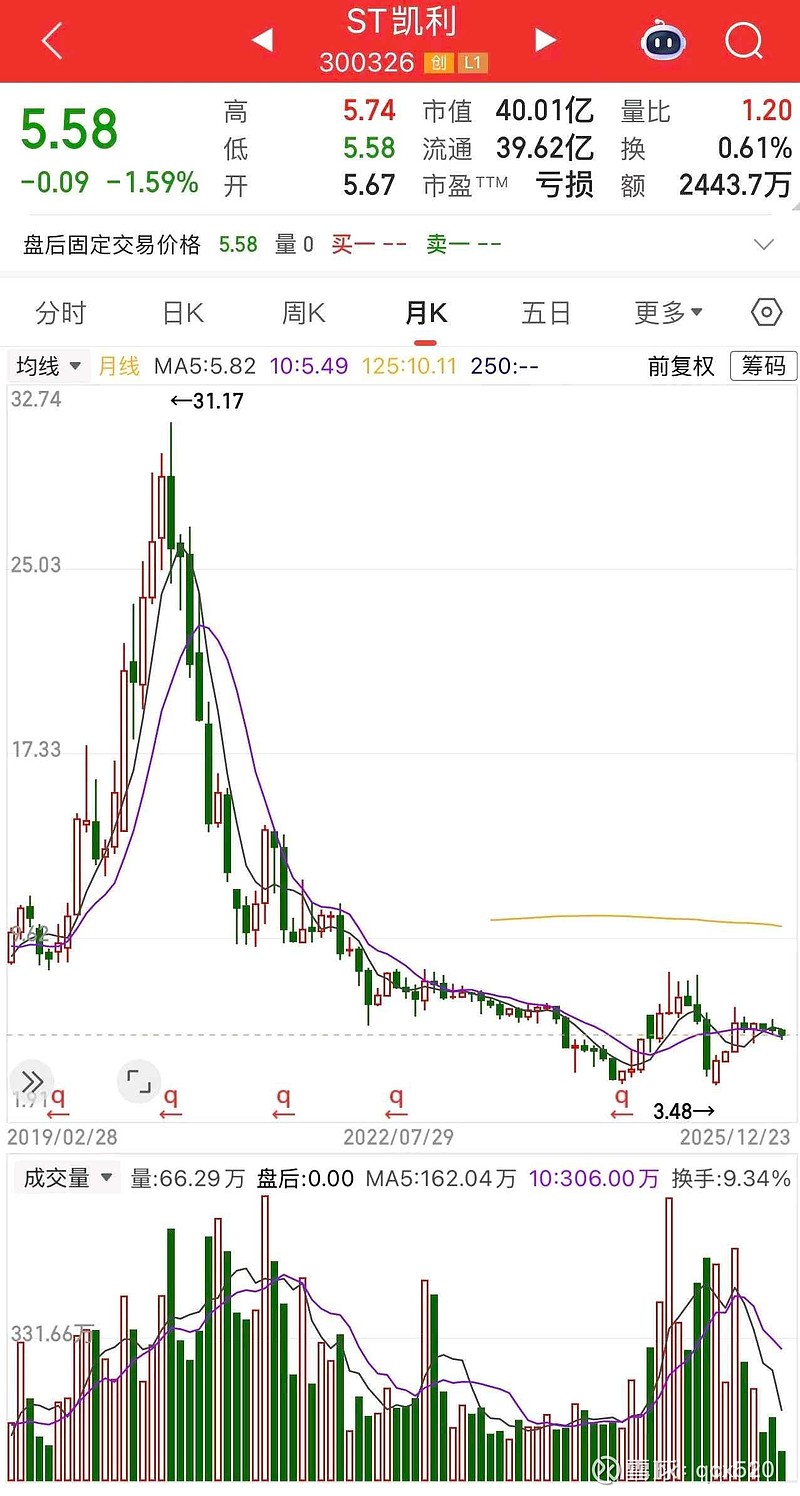Open the 均线 indicator dropdown
Image resolution: width=800 pixels, height=1496 pixels.
(48, 366)
